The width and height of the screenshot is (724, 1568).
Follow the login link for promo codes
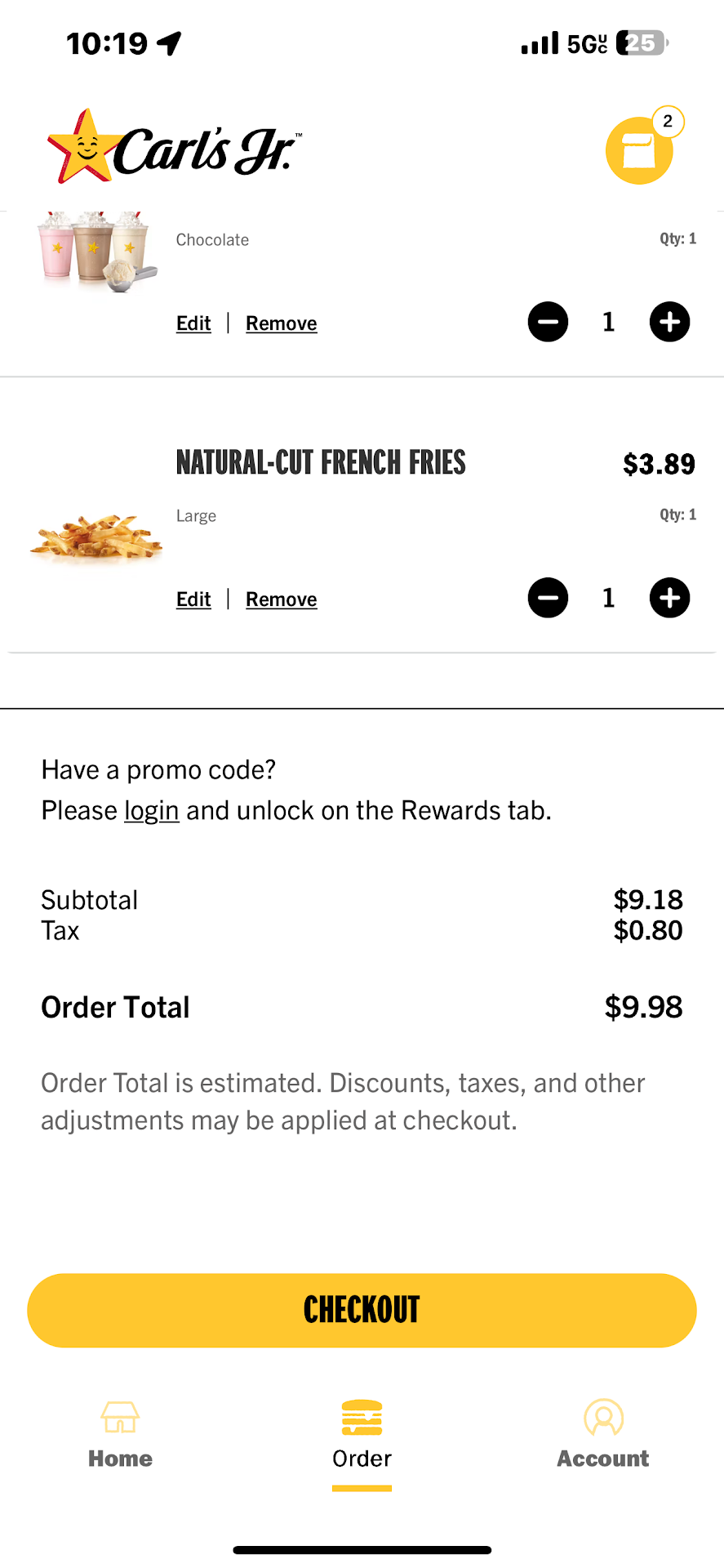coord(151,811)
